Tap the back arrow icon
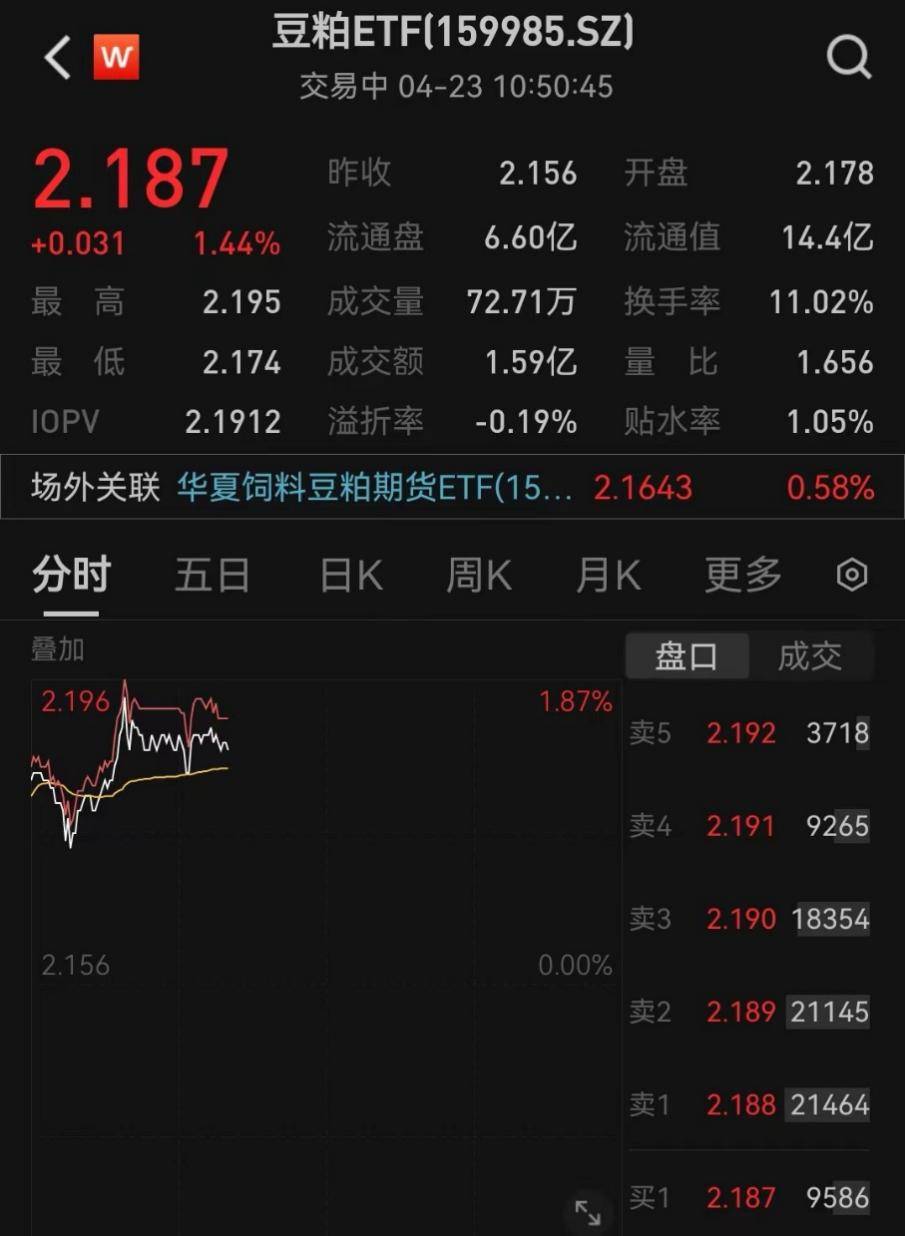The image size is (905, 1236). [x=55, y=57]
